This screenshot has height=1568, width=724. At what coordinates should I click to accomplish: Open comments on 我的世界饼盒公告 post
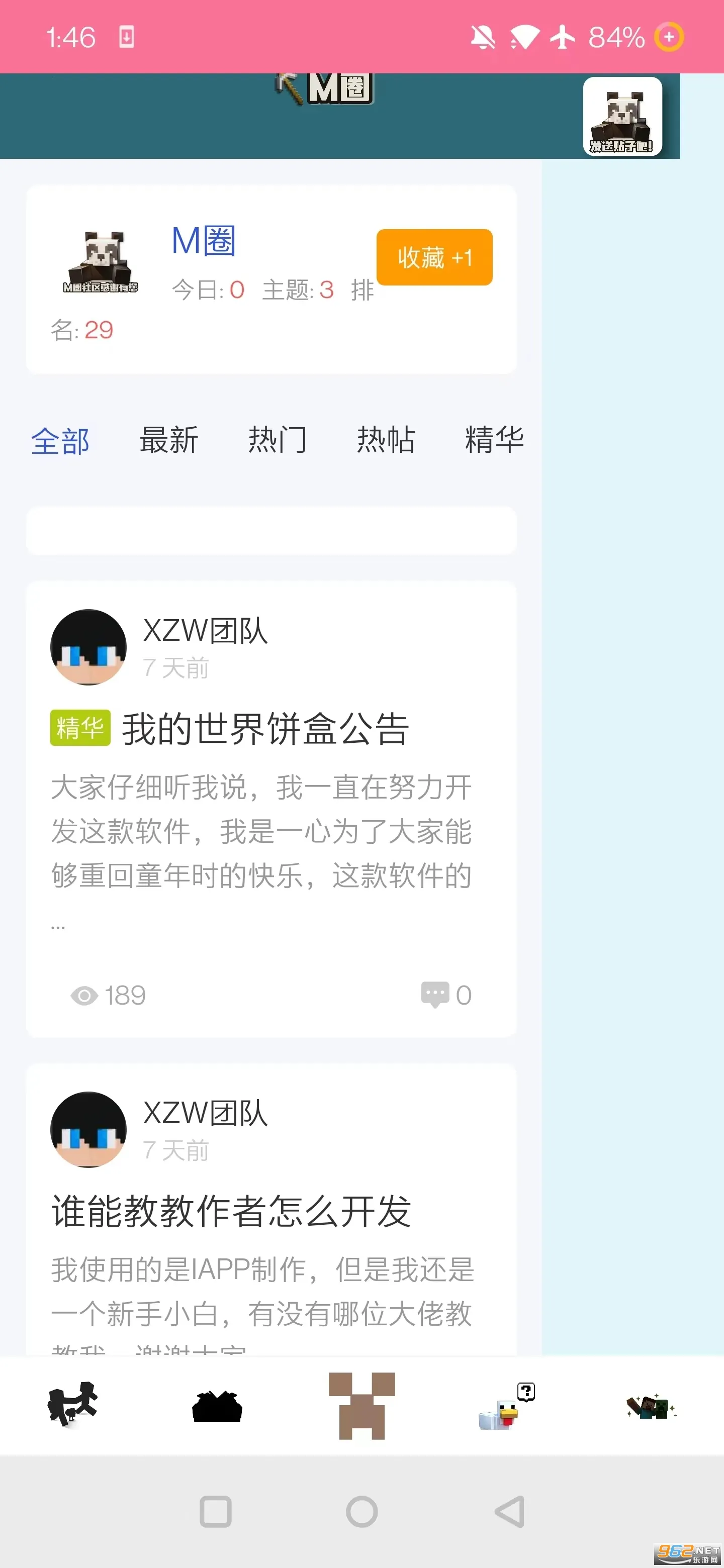446,995
